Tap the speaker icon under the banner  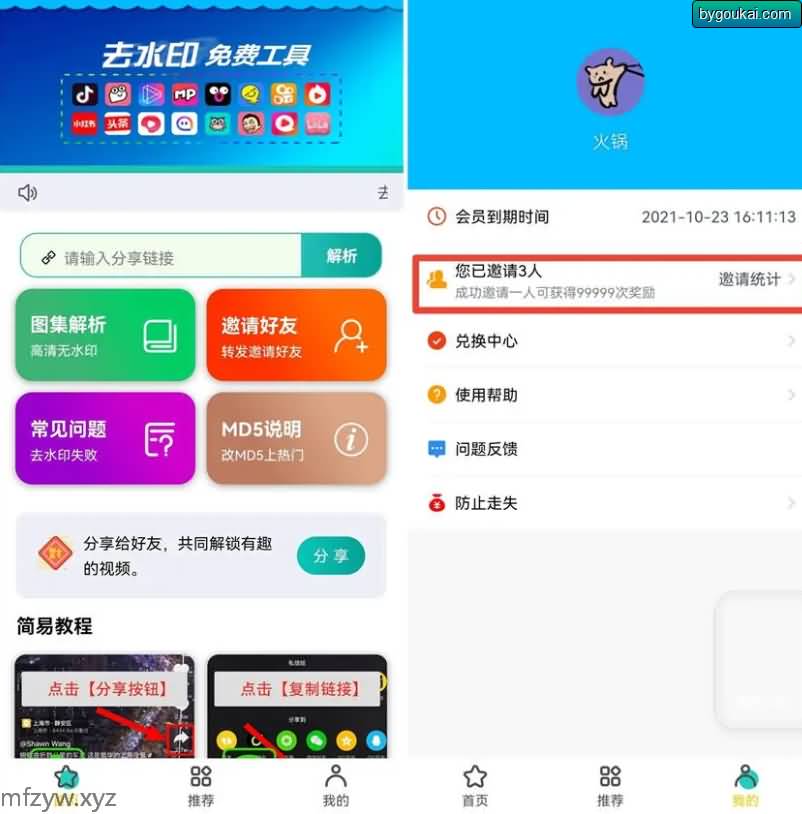[27, 193]
